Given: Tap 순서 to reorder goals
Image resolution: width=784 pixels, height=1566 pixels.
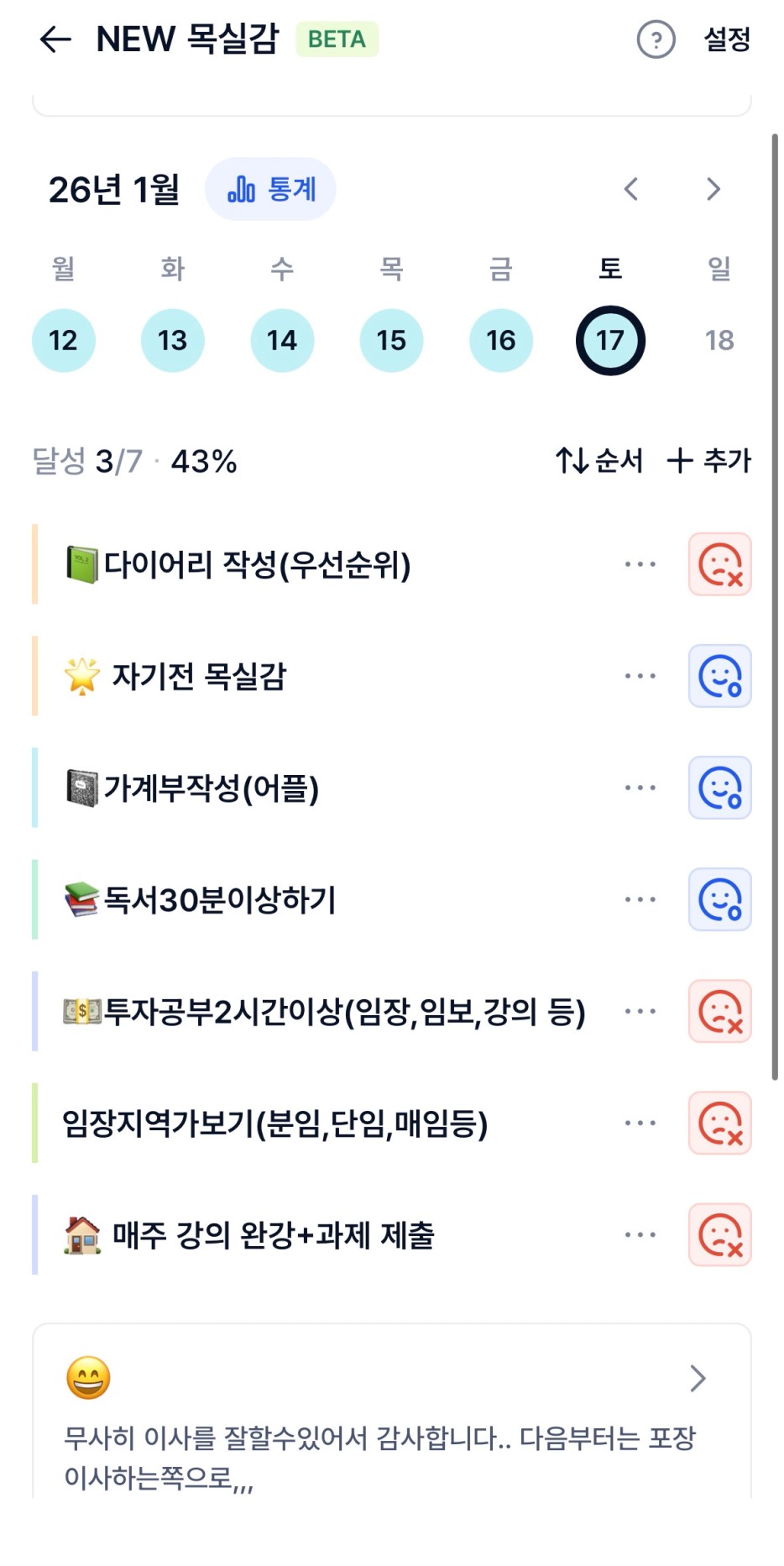Looking at the screenshot, I should pos(599,460).
